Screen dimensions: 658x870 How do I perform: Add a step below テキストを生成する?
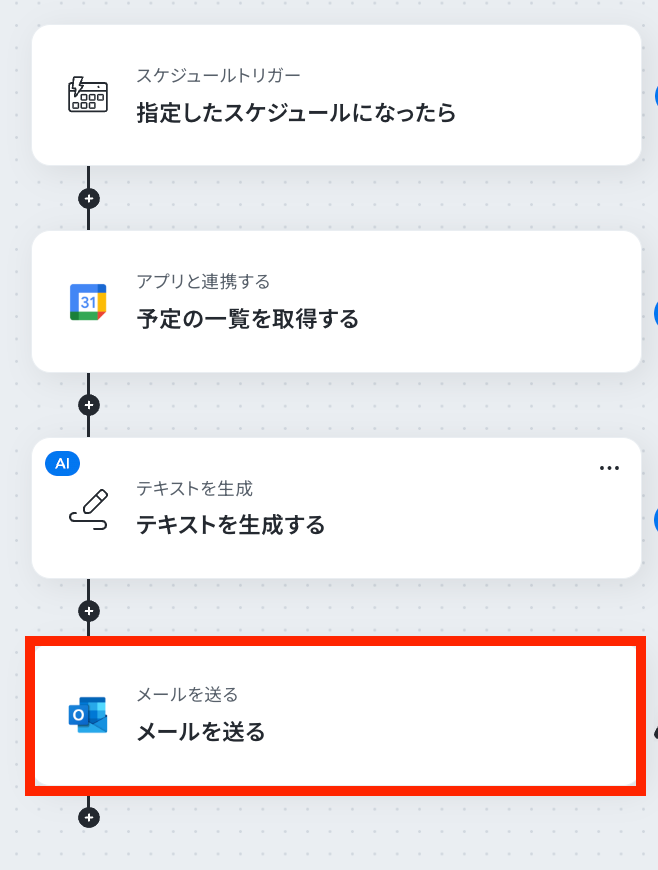point(89,611)
